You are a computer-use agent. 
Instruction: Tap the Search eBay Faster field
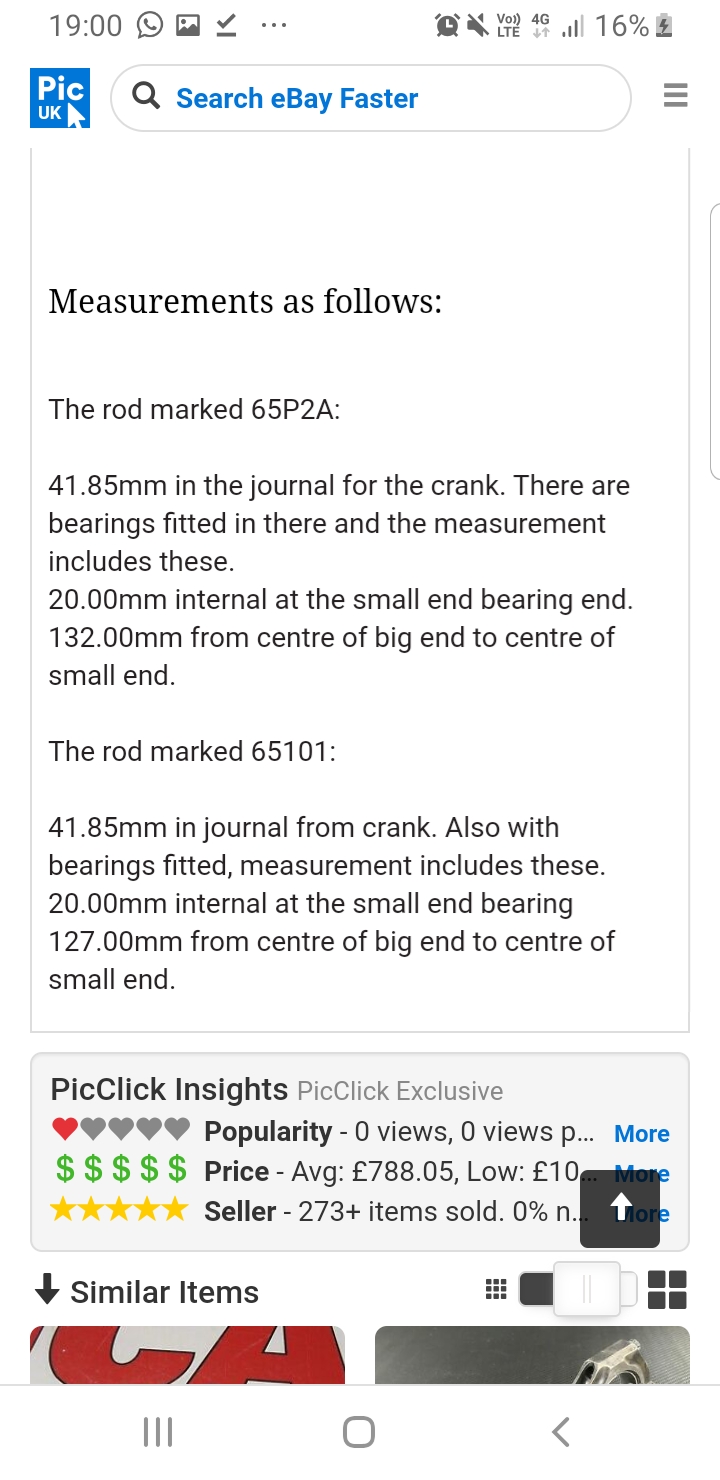click(x=370, y=98)
